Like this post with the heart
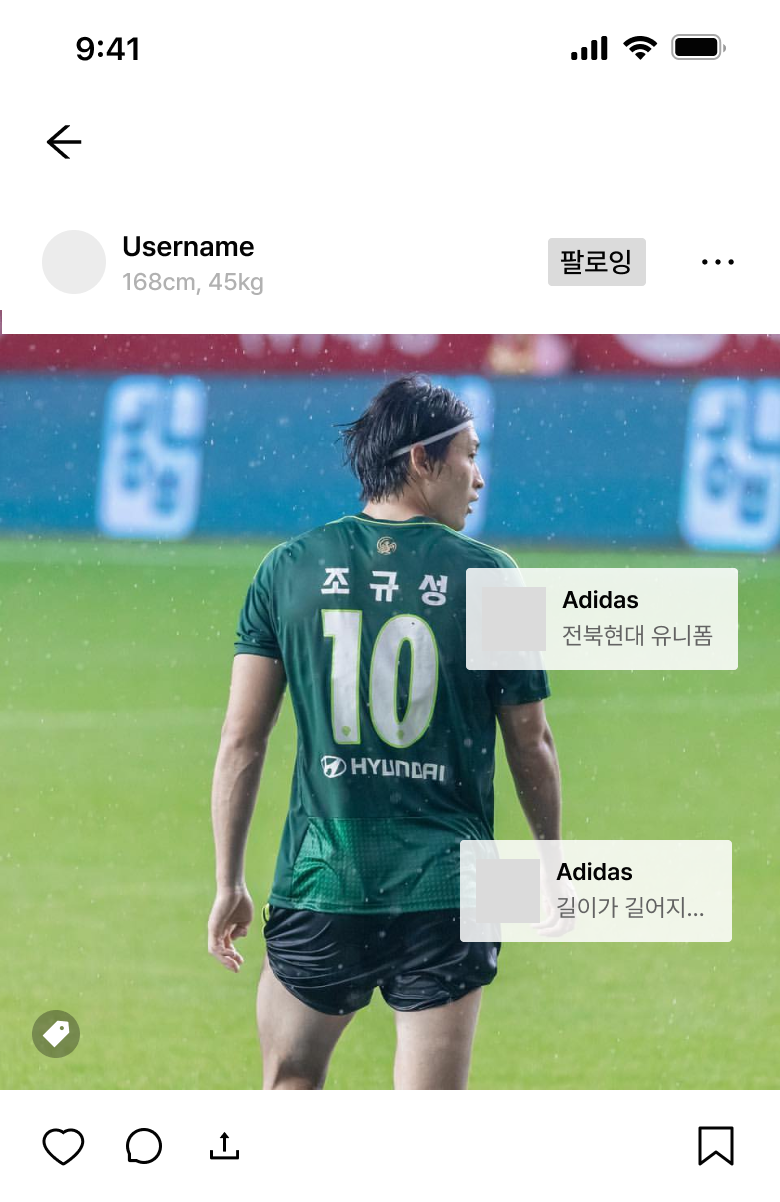 [63, 1146]
